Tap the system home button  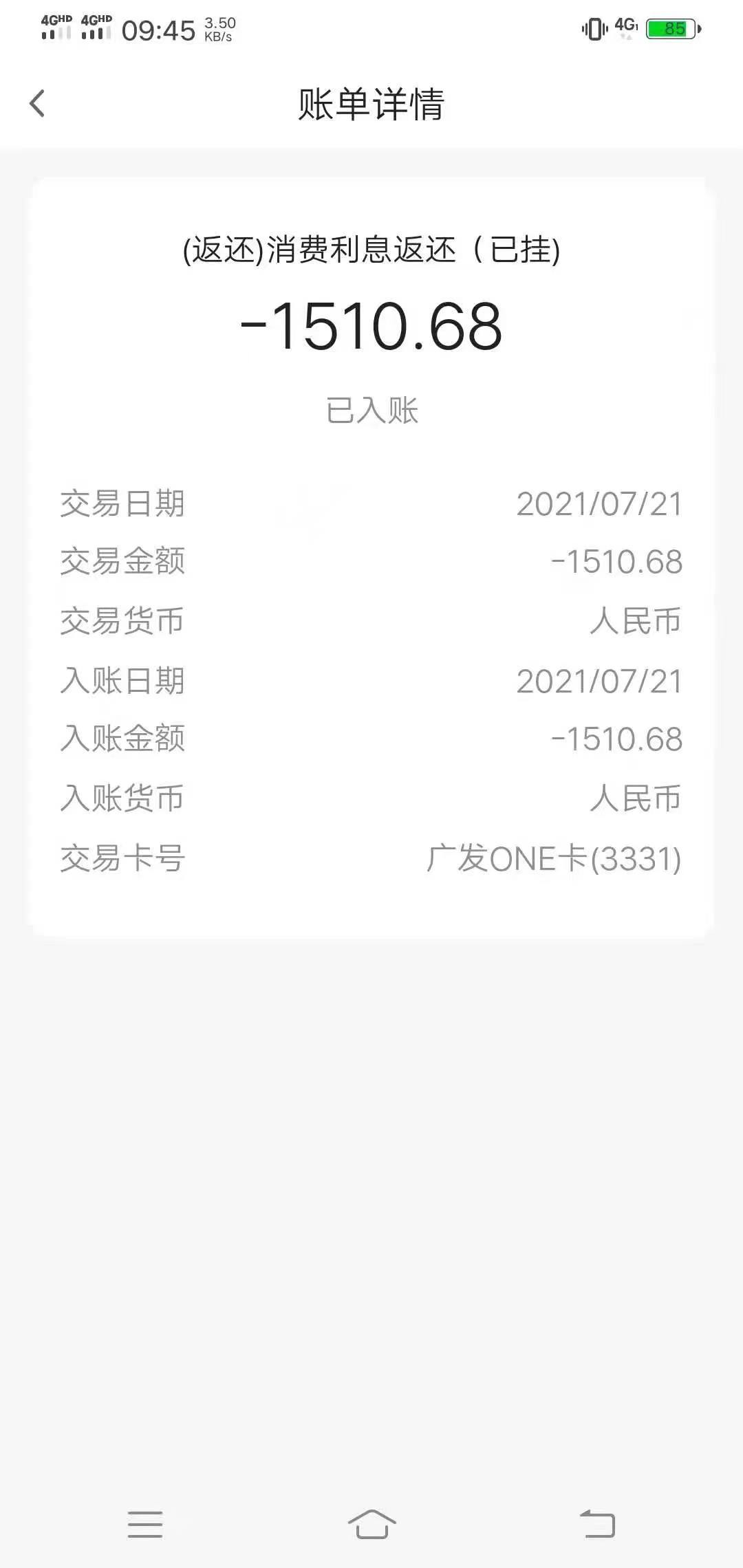click(x=371, y=1524)
